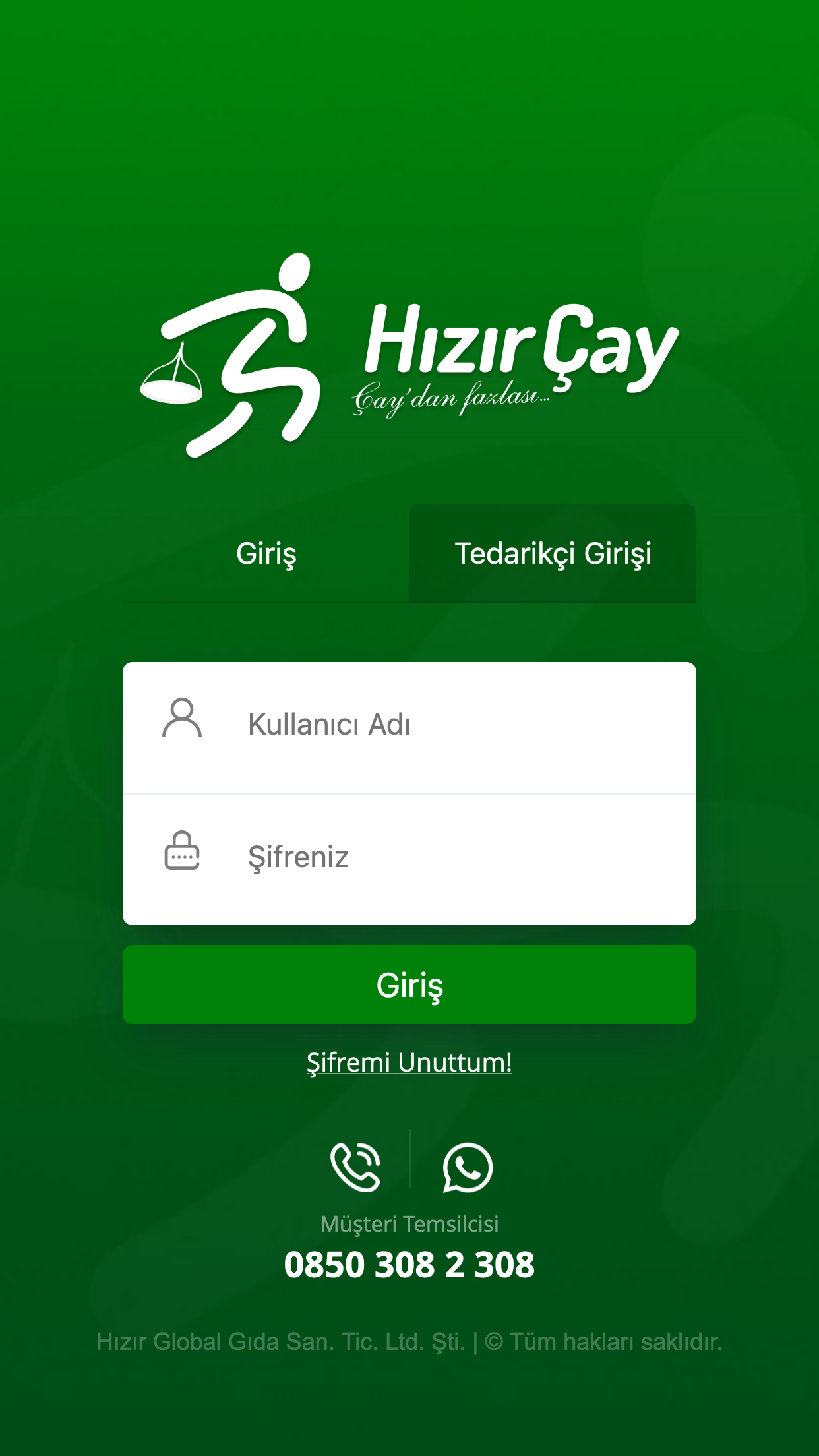Open WhatsApp support chat icon
This screenshot has width=819, height=1456.
[x=468, y=1167]
